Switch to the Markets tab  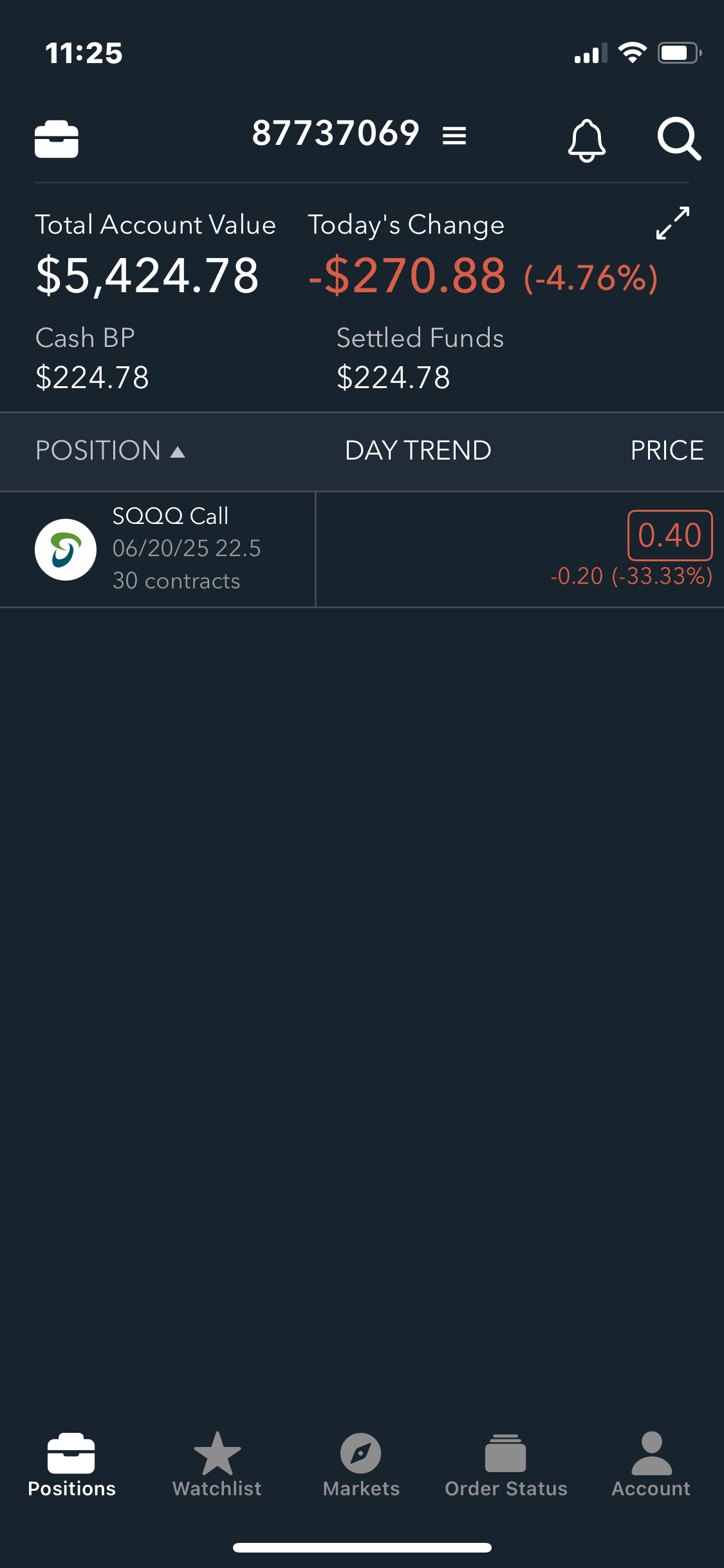(x=361, y=1465)
